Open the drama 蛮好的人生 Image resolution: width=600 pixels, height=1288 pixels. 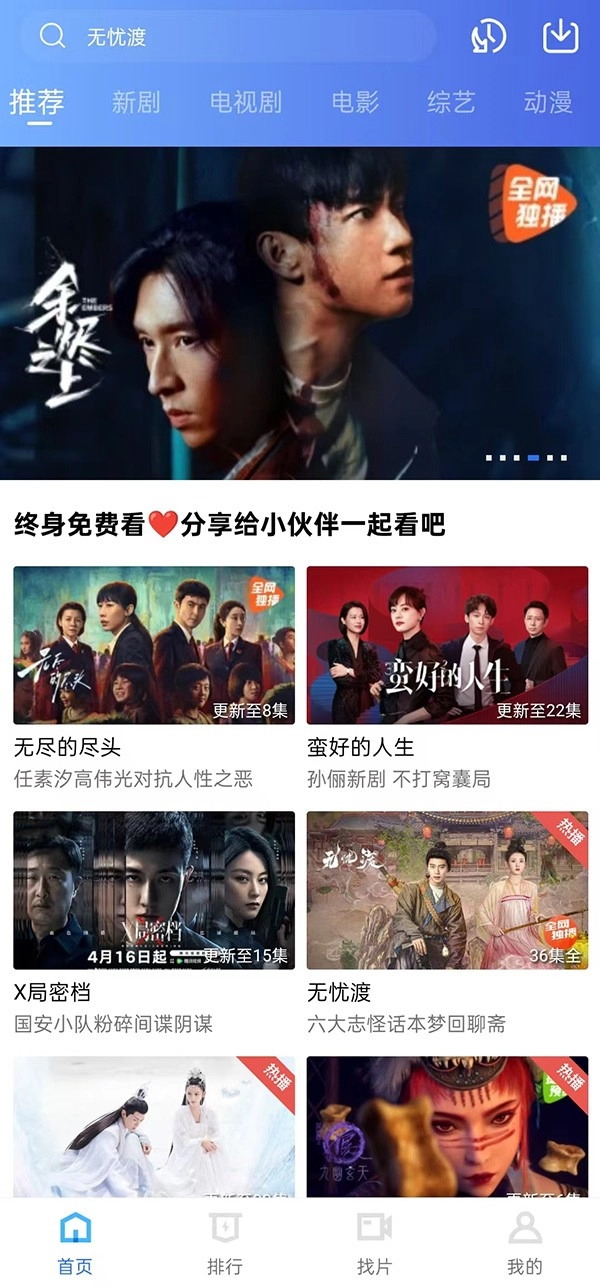pyautogui.click(x=447, y=645)
